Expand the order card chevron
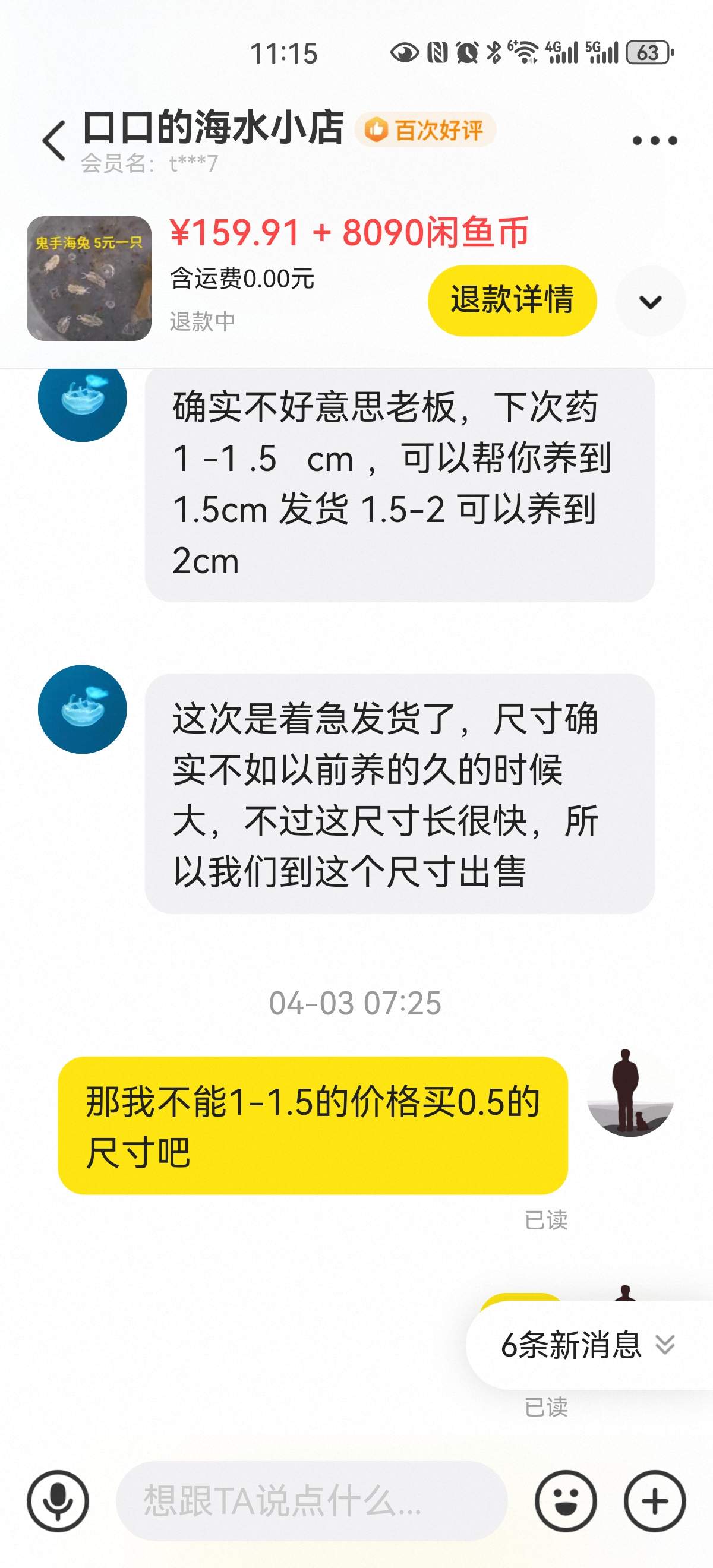This screenshot has height=1568, width=713. click(650, 301)
